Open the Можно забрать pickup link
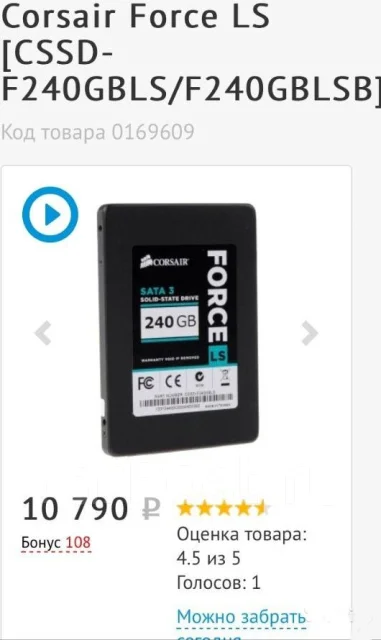The width and height of the screenshot is (381, 640). click(x=241, y=617)
